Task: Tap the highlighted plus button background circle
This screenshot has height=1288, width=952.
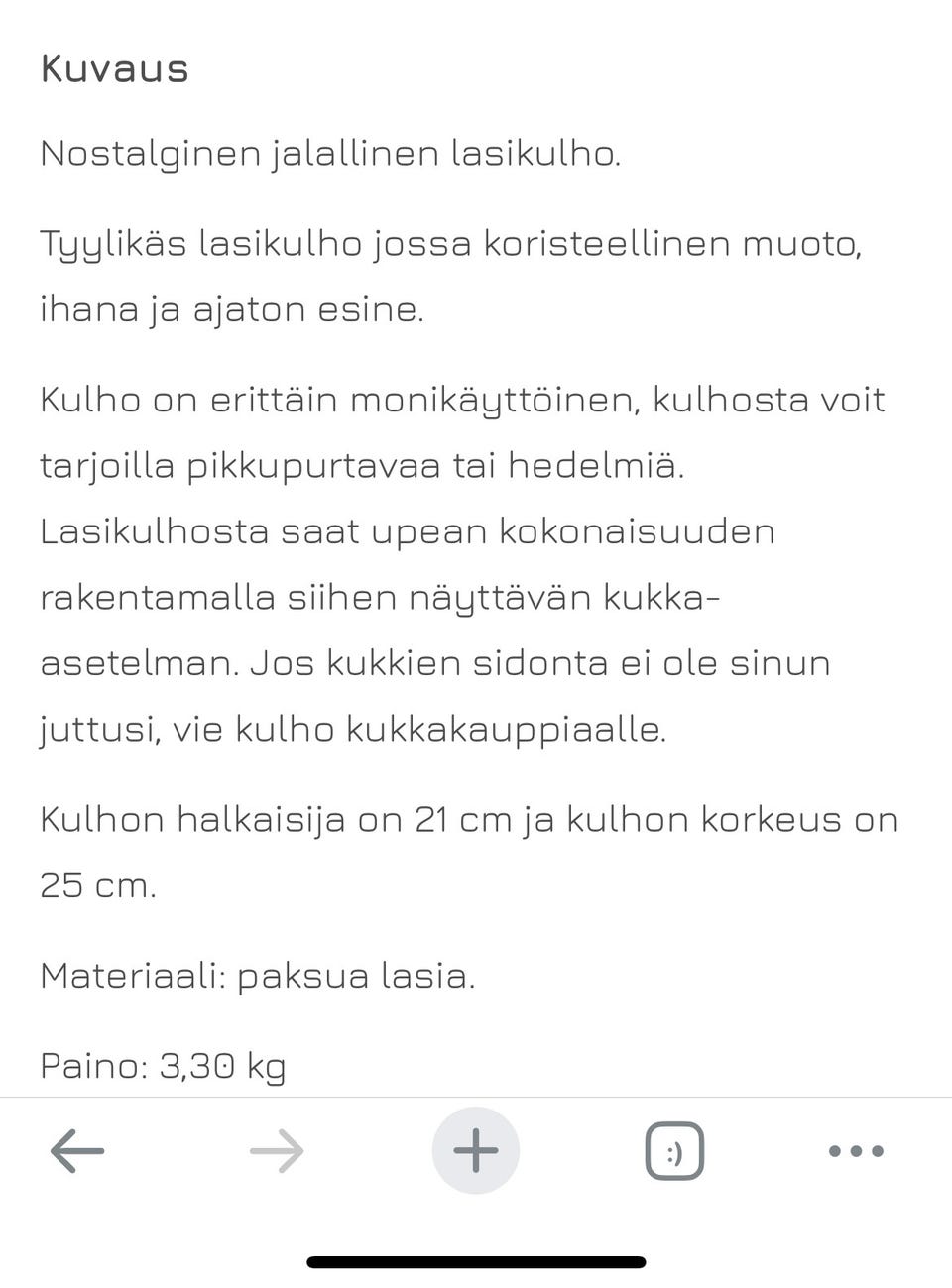Action: (476, 1150)
